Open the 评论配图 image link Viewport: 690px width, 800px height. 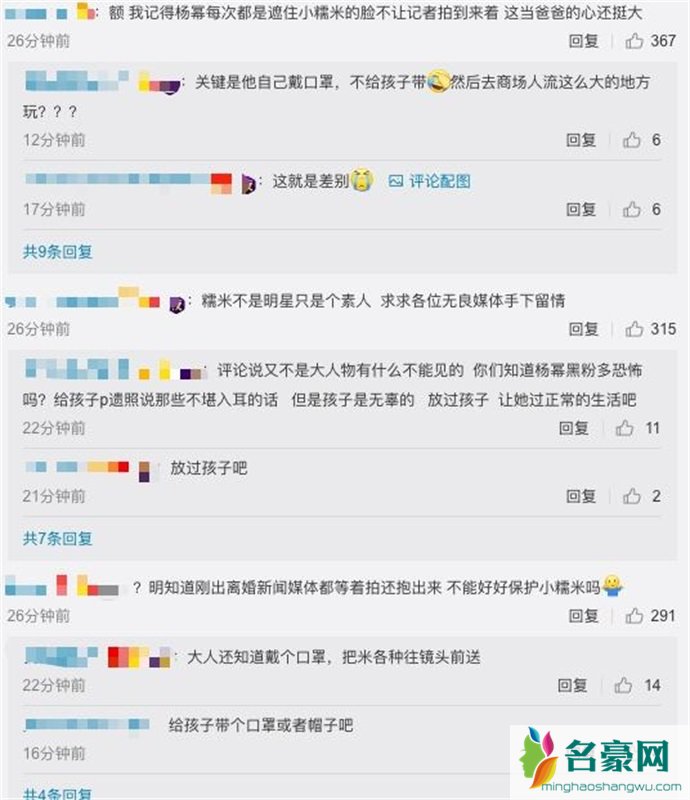429,181
